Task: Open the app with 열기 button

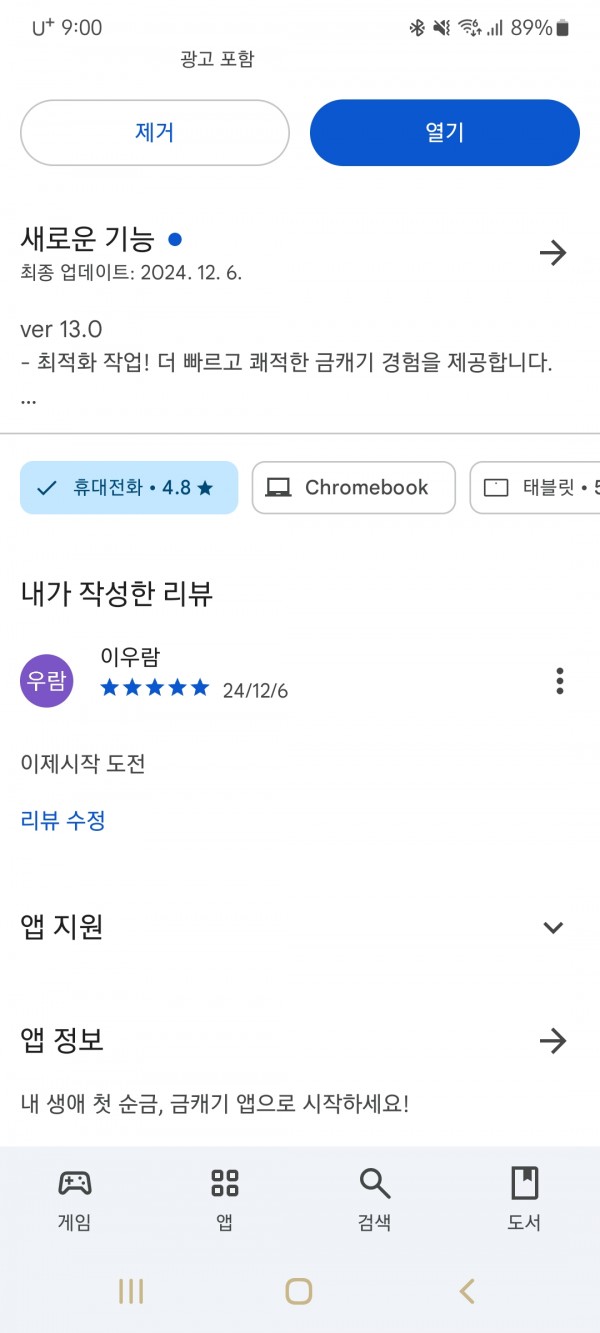Action: [x=445, y=132]
